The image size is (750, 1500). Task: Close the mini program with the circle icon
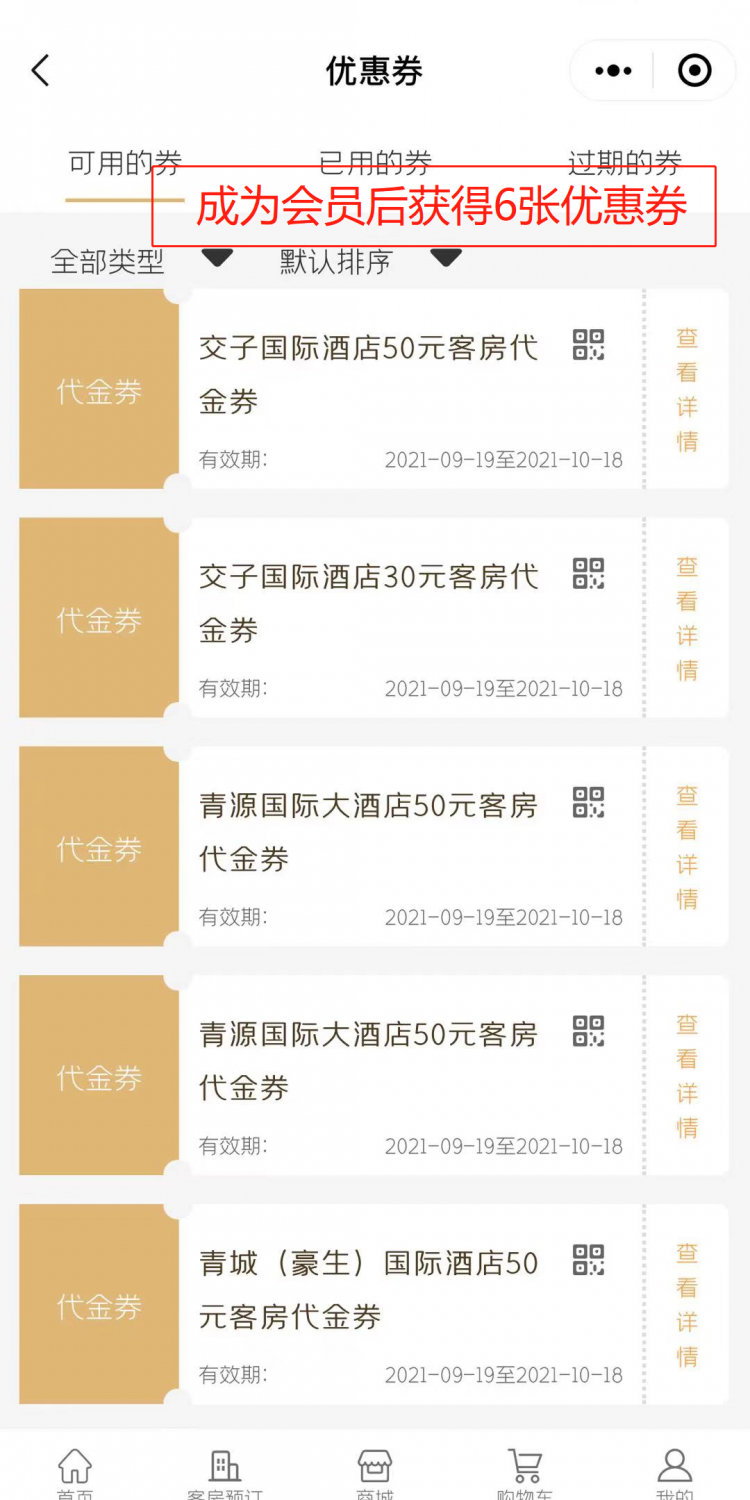pos(694,71)
